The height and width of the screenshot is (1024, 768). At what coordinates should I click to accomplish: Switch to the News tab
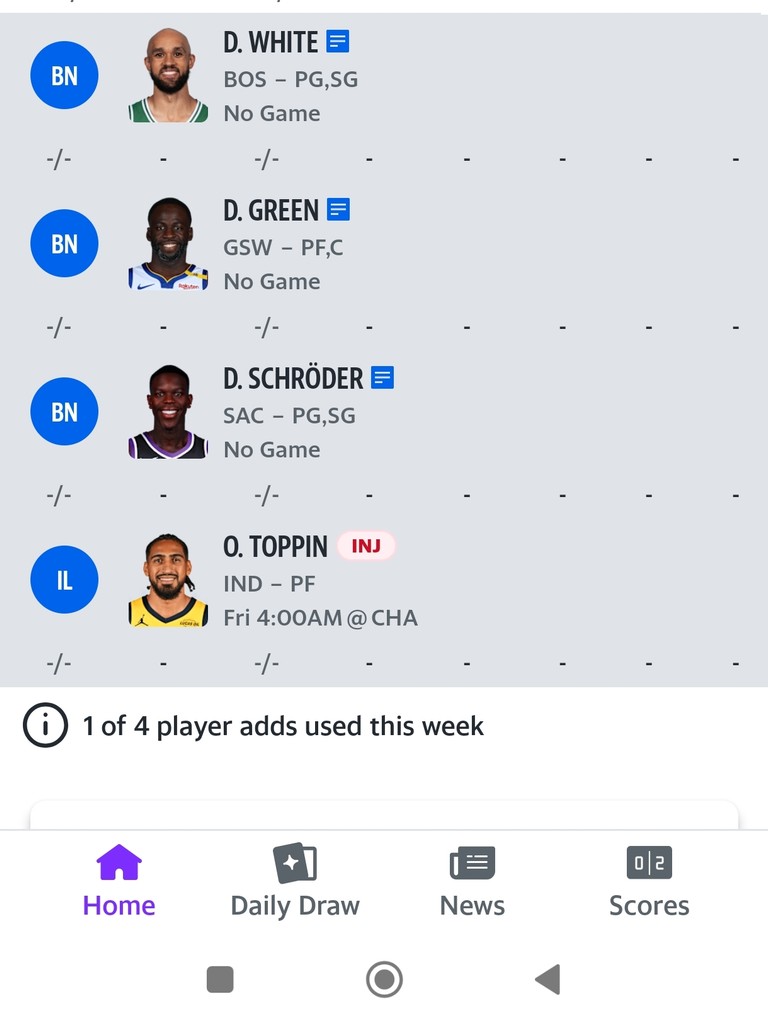(x=472, y=881)
